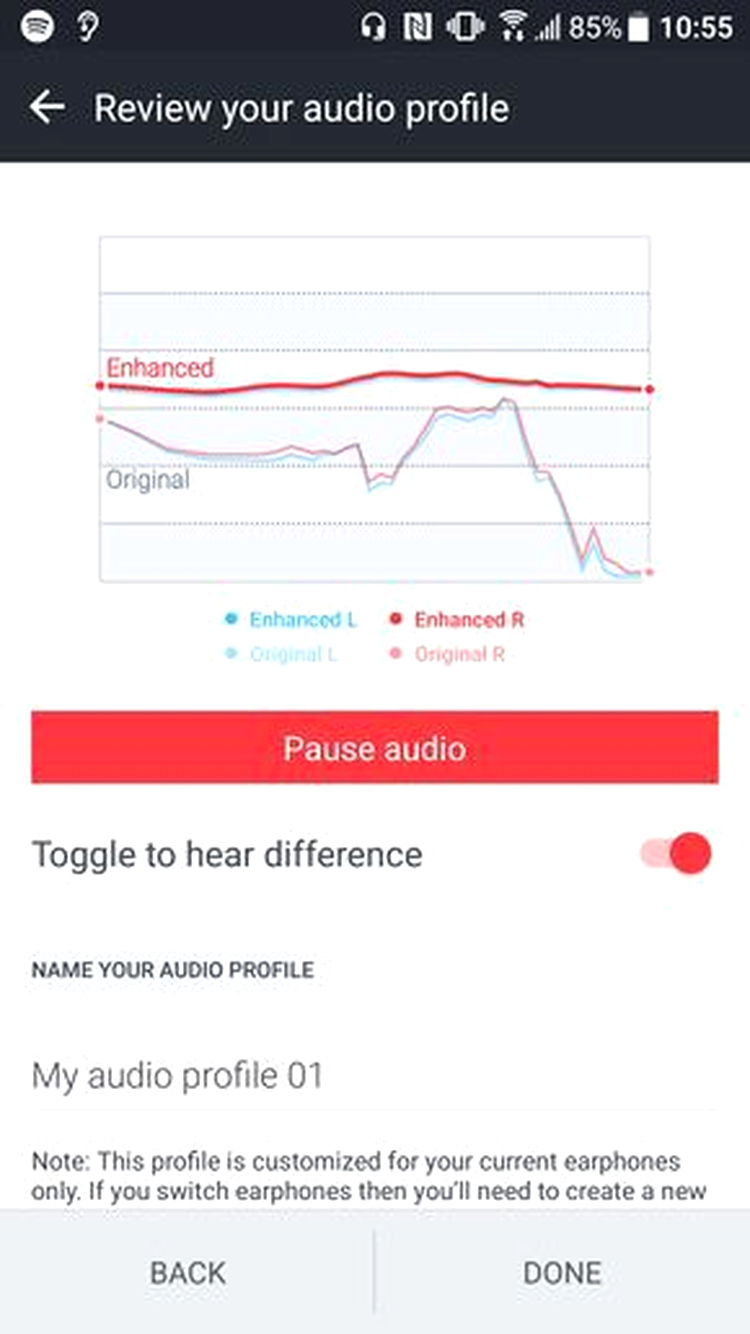Tap DONE to save the profile
This screenshot has height=1334, width=750.
click(562, 1272)
